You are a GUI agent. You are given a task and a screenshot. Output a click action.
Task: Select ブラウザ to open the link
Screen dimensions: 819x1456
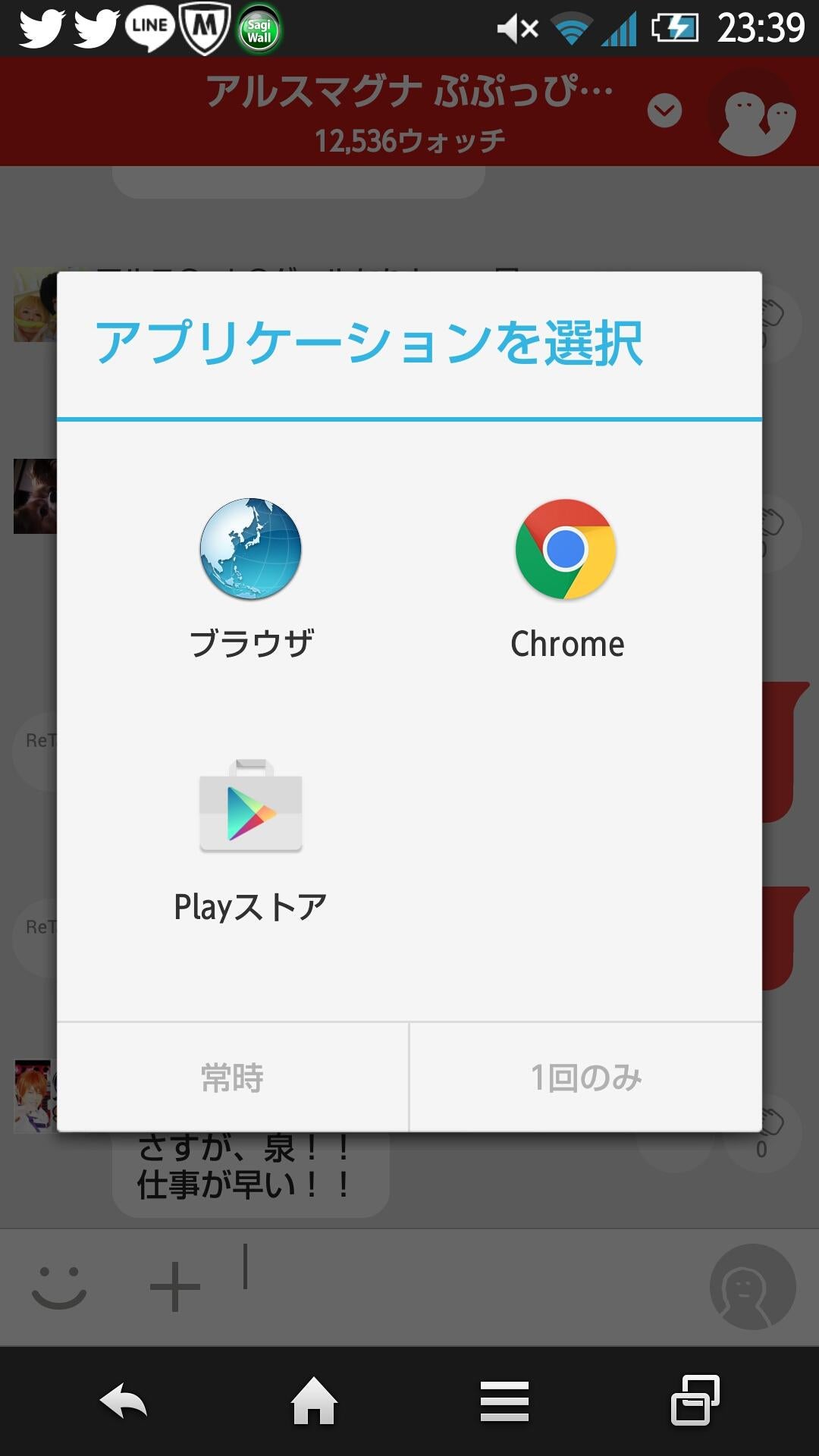(x=251, y=576)
